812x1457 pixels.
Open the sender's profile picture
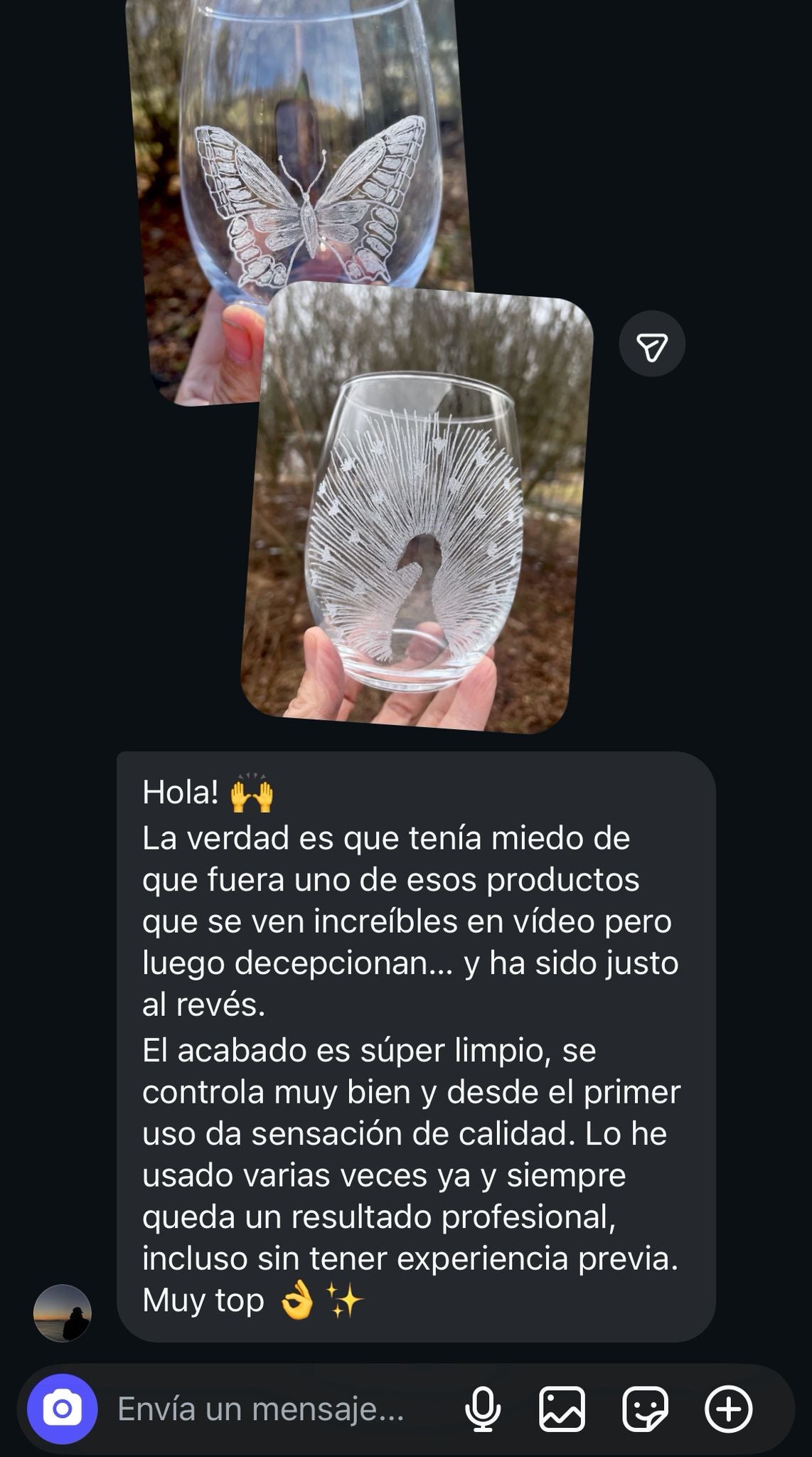(63, 1313)
